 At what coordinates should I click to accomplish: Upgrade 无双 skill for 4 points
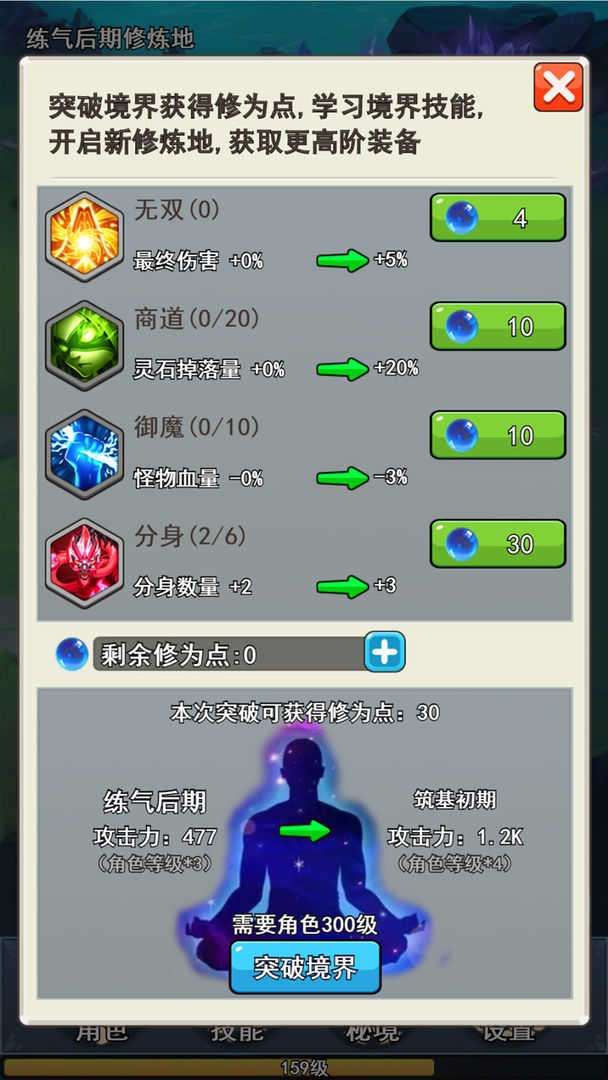tap(498, 218)
